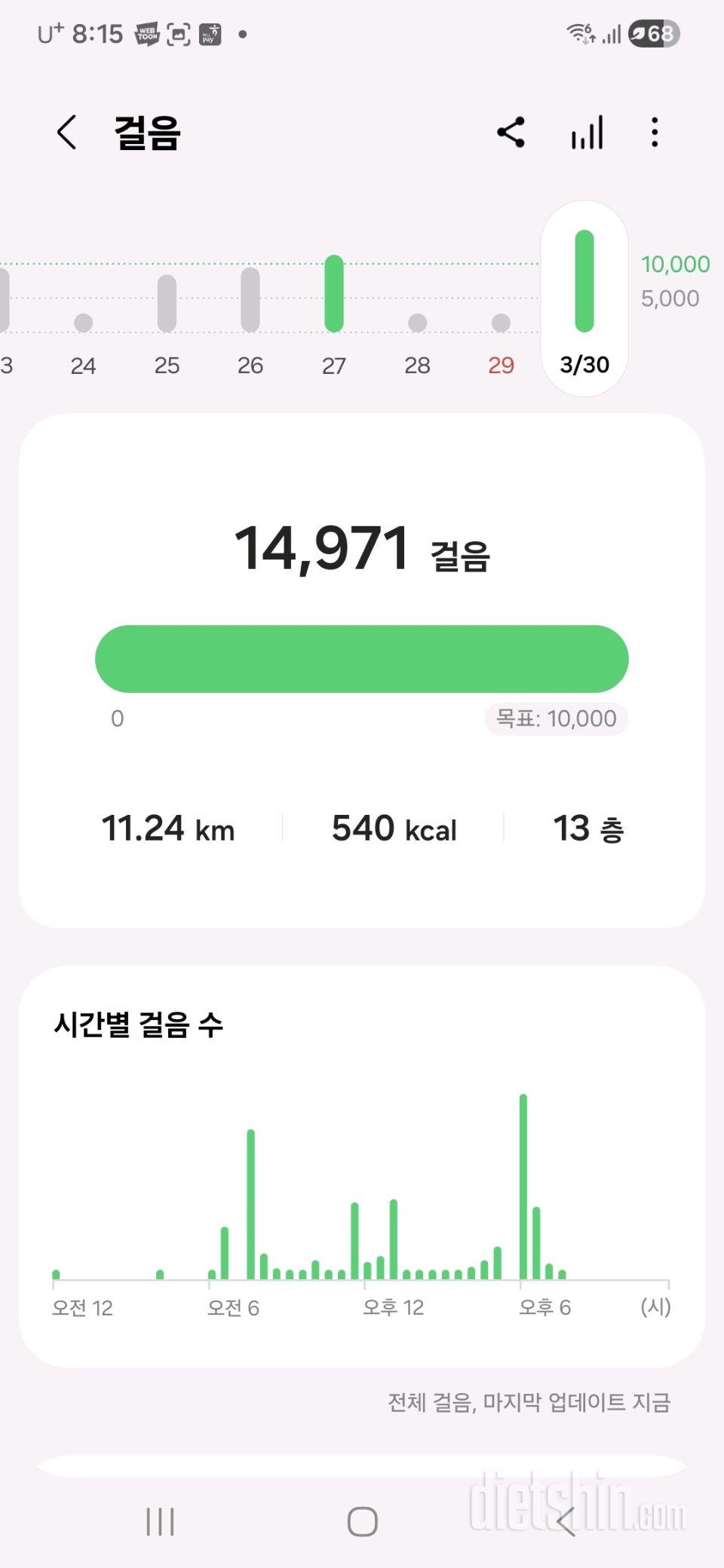
Task: Open the overflow menu
Action: [x=655, y=133]
